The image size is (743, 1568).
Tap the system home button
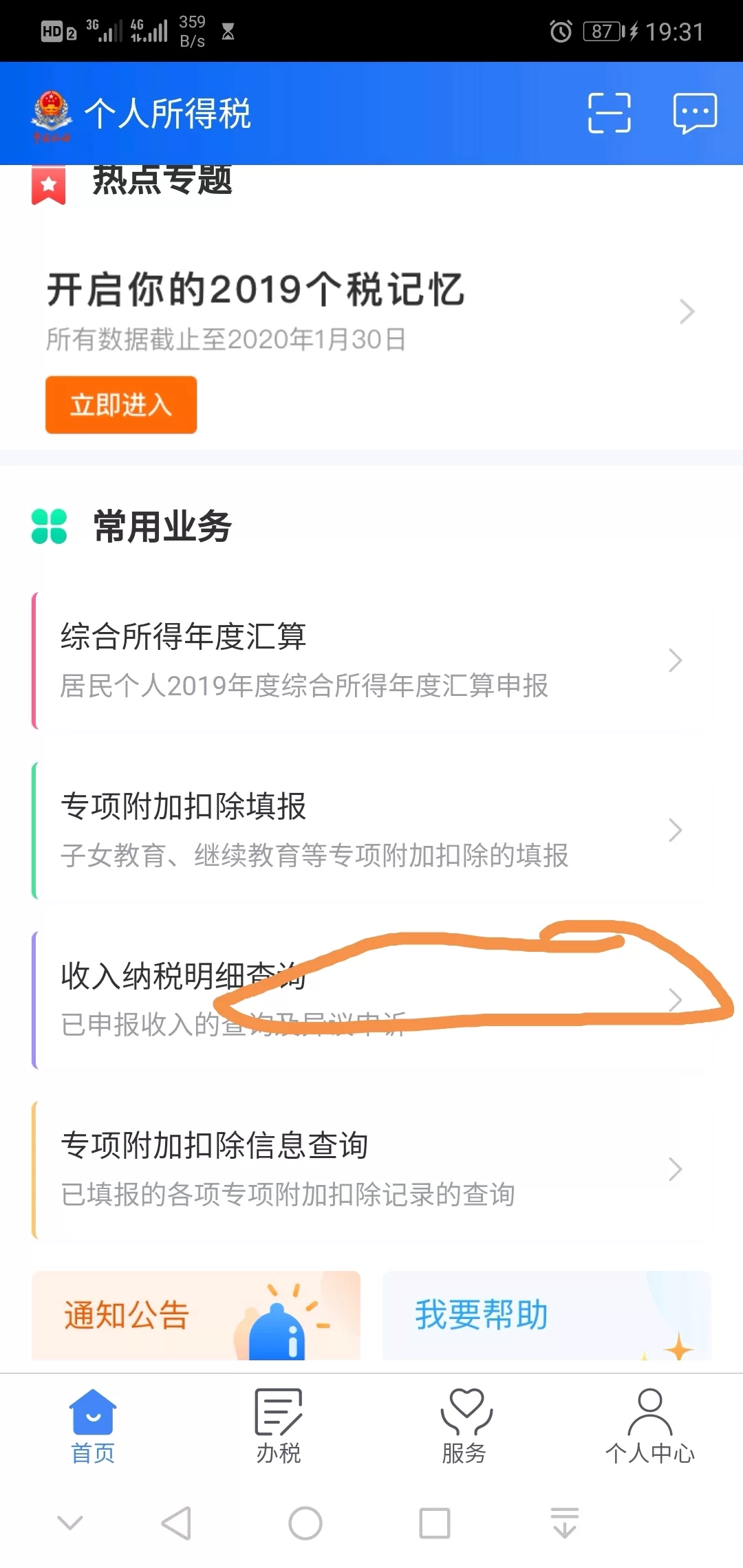tap(305, 1523)
